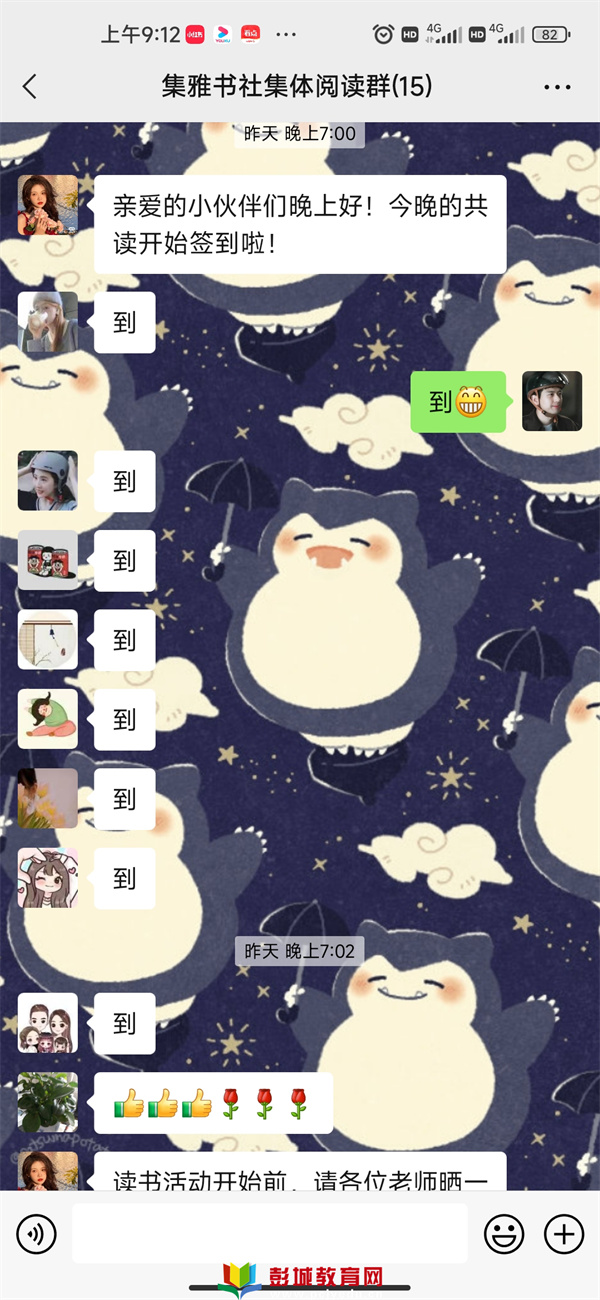Open the family cartoon avatar profile
The height and width of the screenshot is (1300, 600).
tap(47, 1023)
